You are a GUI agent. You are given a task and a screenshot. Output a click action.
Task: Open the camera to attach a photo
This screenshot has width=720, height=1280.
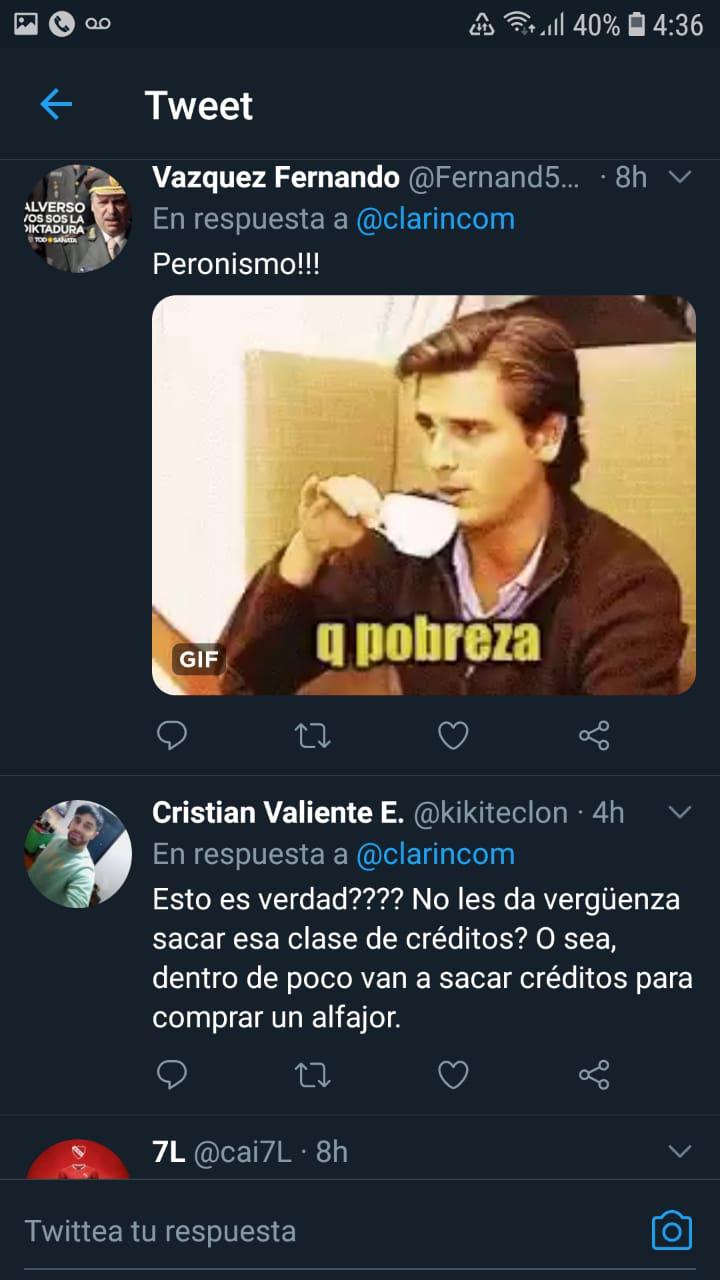(671, 1230)
